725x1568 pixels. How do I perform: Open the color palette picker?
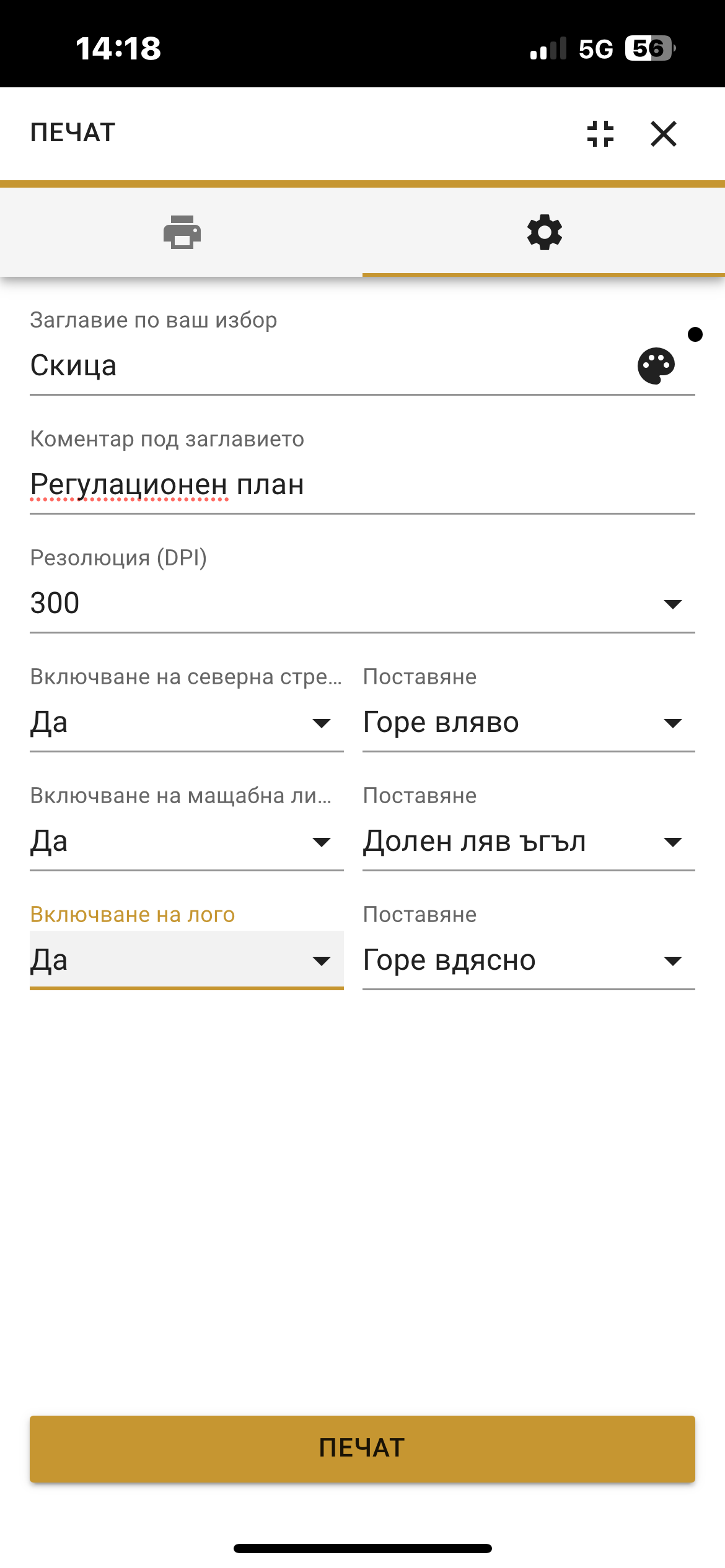pyautogui.click(x=656, y=366)
